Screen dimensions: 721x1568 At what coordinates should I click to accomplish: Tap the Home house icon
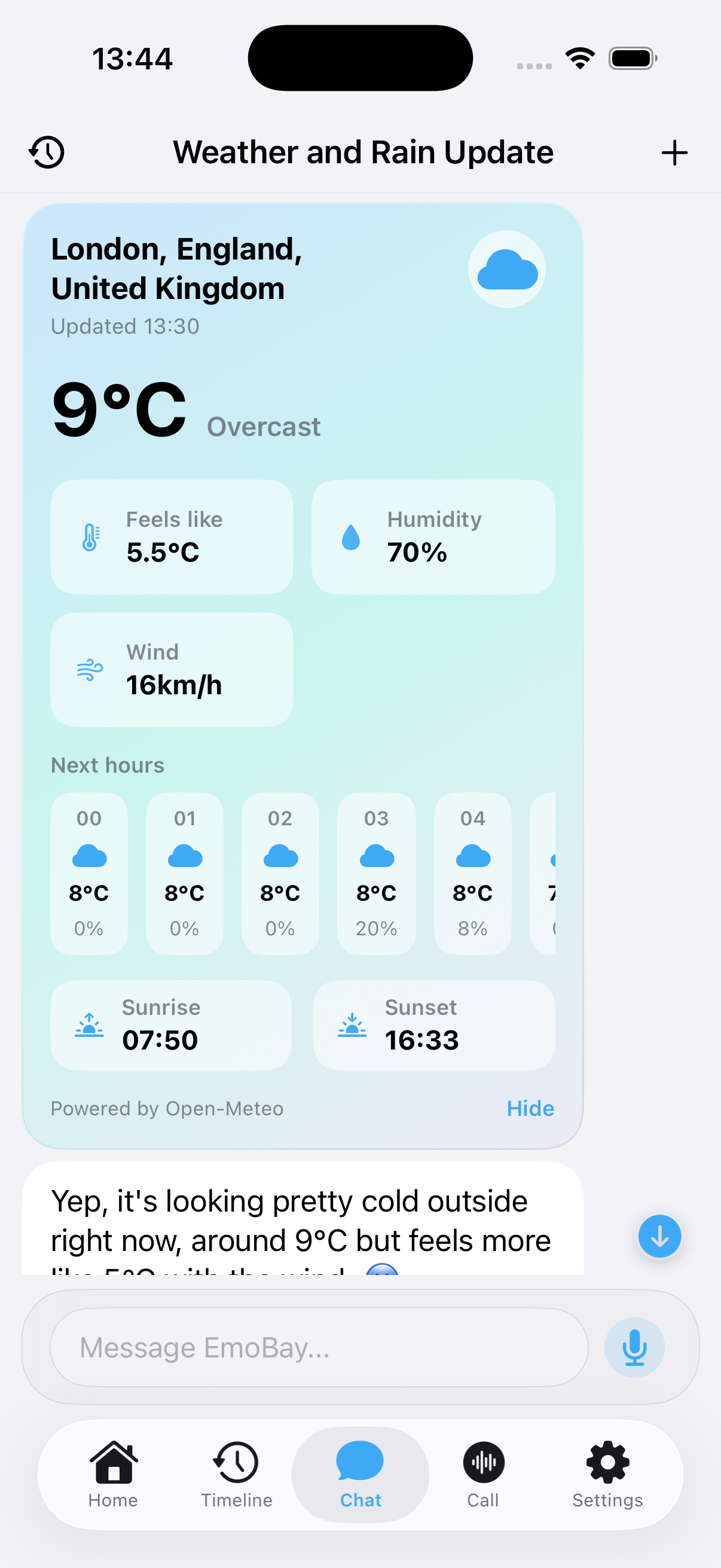point(112,1463)
